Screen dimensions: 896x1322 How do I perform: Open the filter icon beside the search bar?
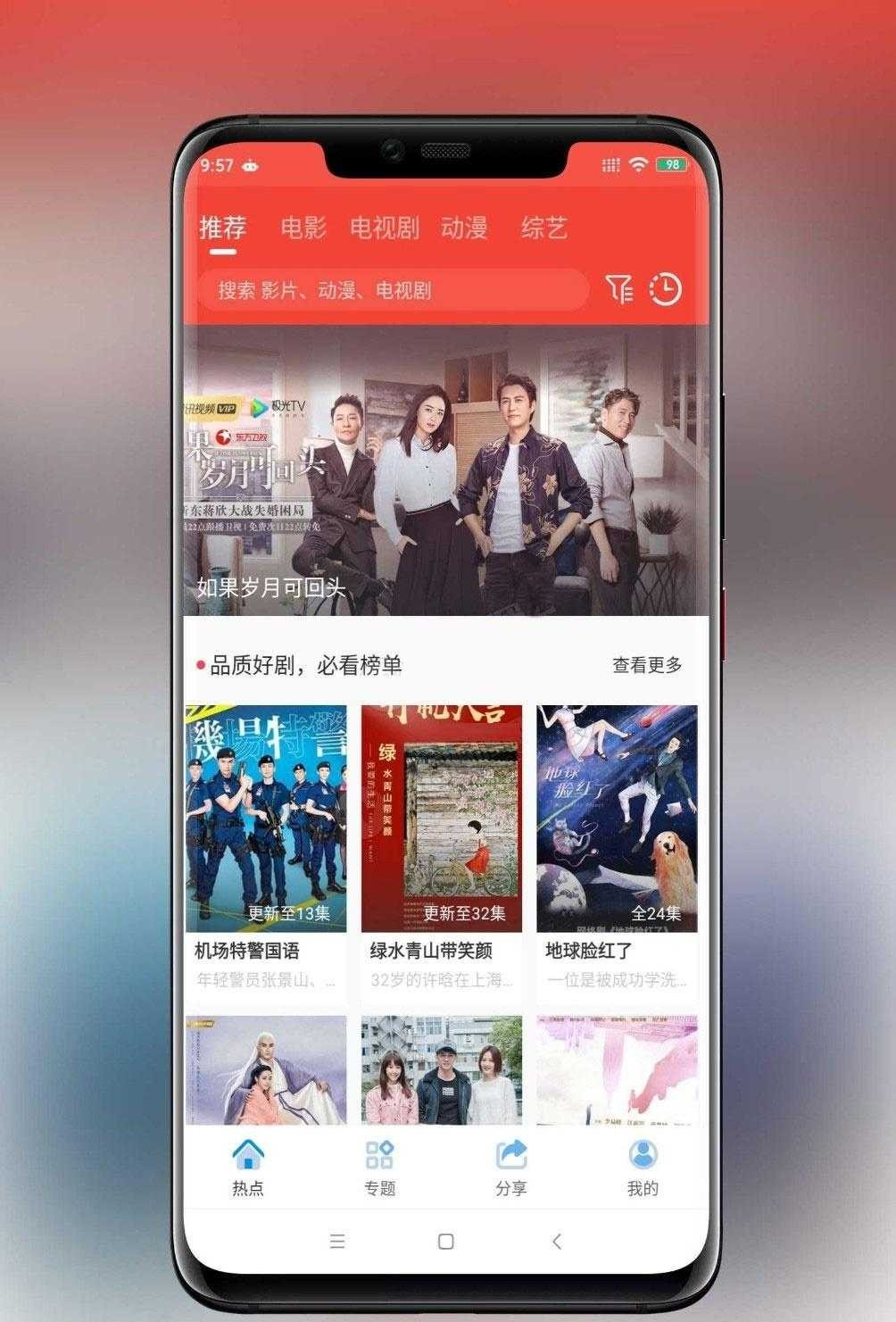(619, 289)
